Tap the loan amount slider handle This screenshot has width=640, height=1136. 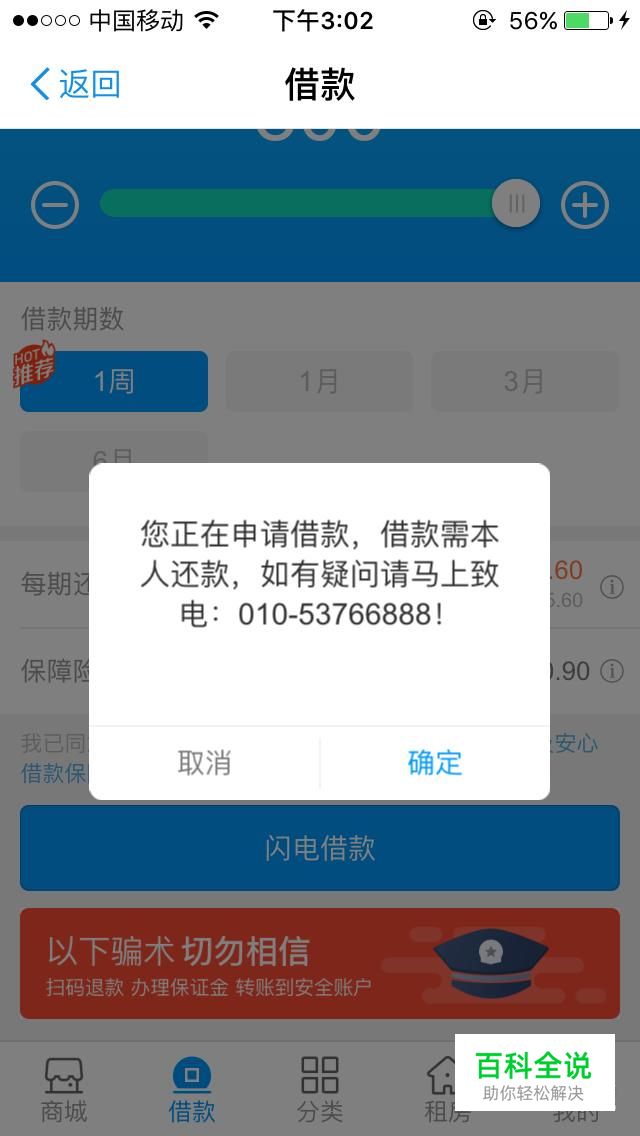(516, 204)
